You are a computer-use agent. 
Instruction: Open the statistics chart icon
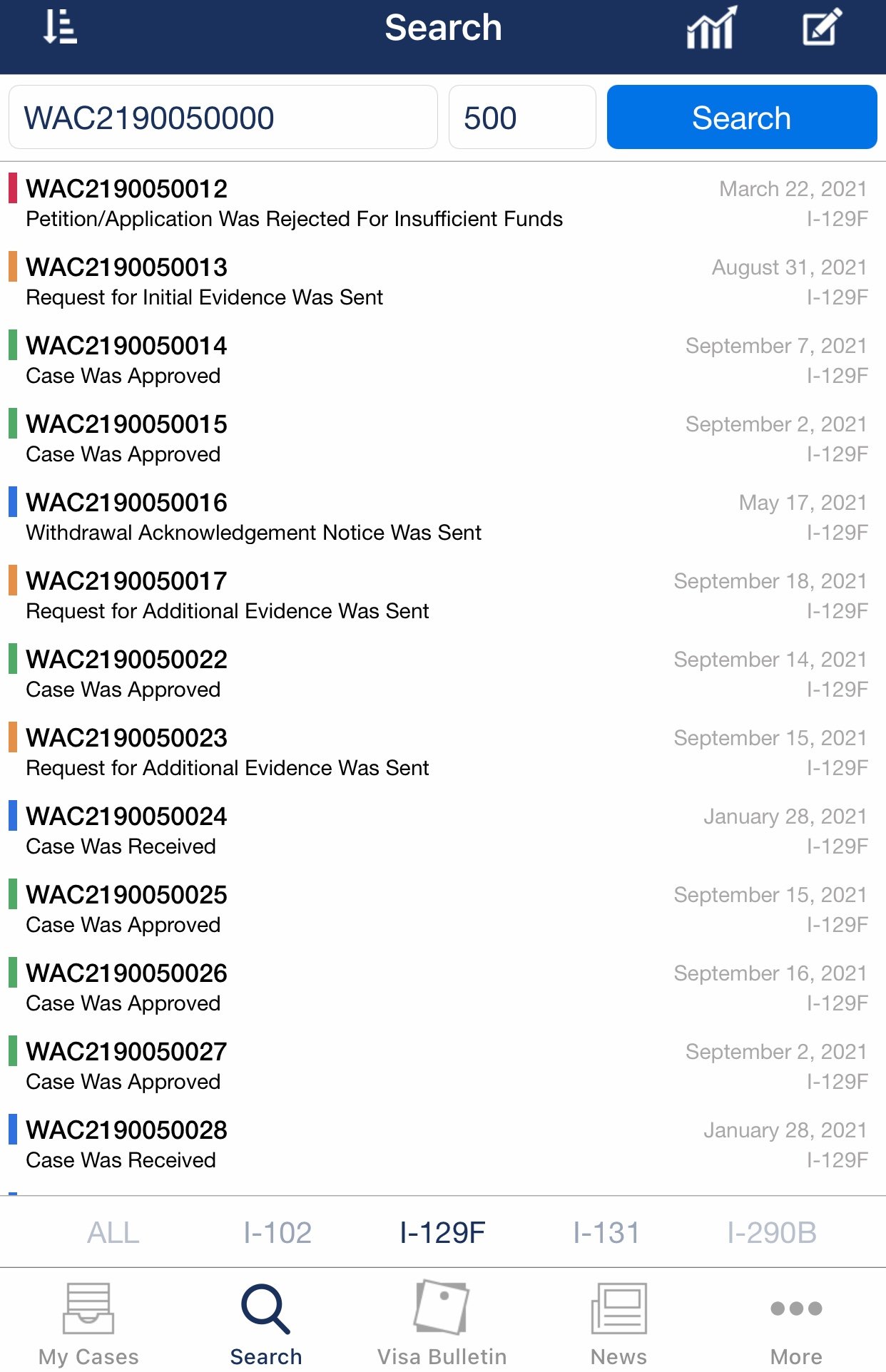711,28
